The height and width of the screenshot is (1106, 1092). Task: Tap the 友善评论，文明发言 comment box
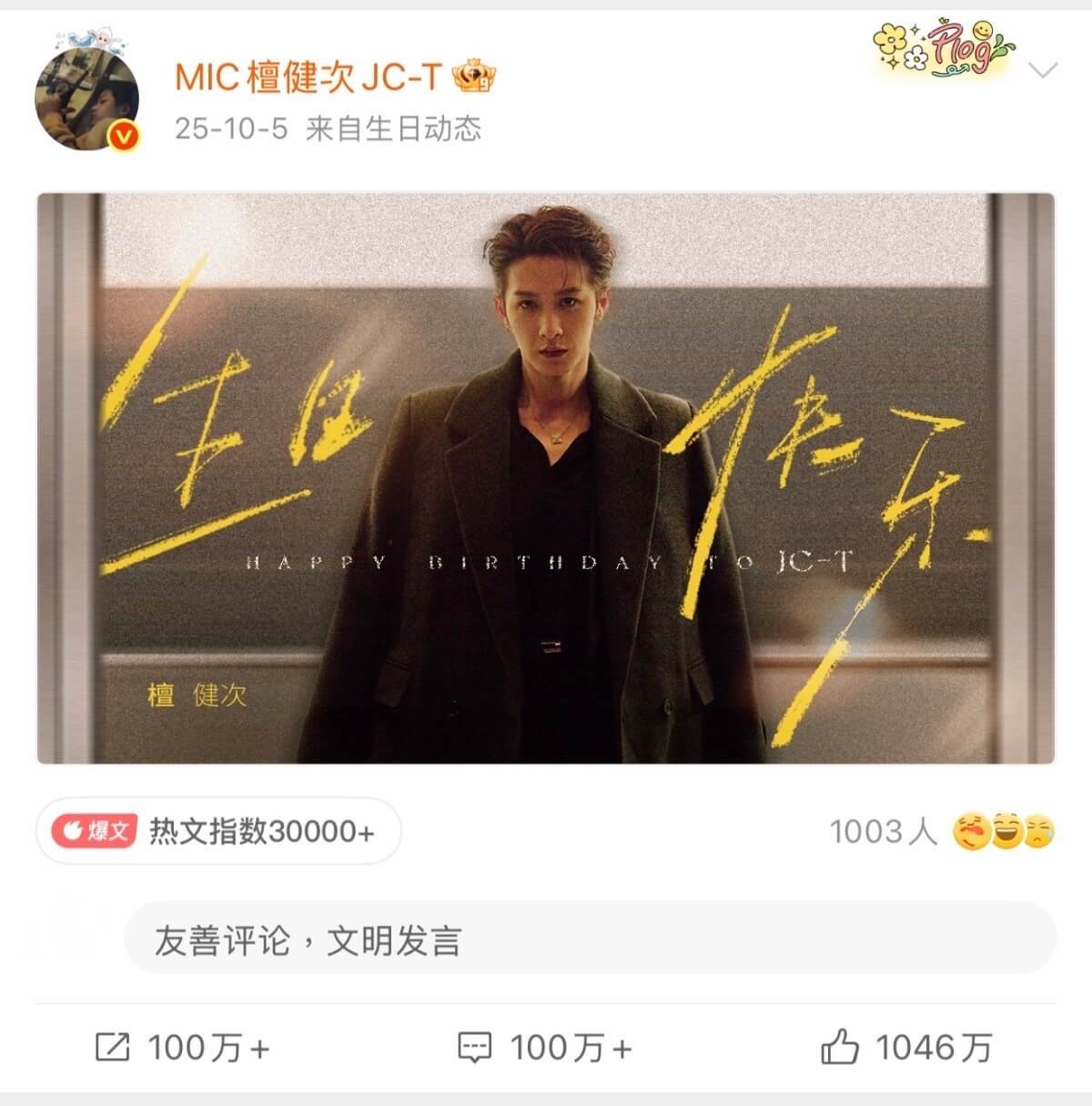coord(590,939)
